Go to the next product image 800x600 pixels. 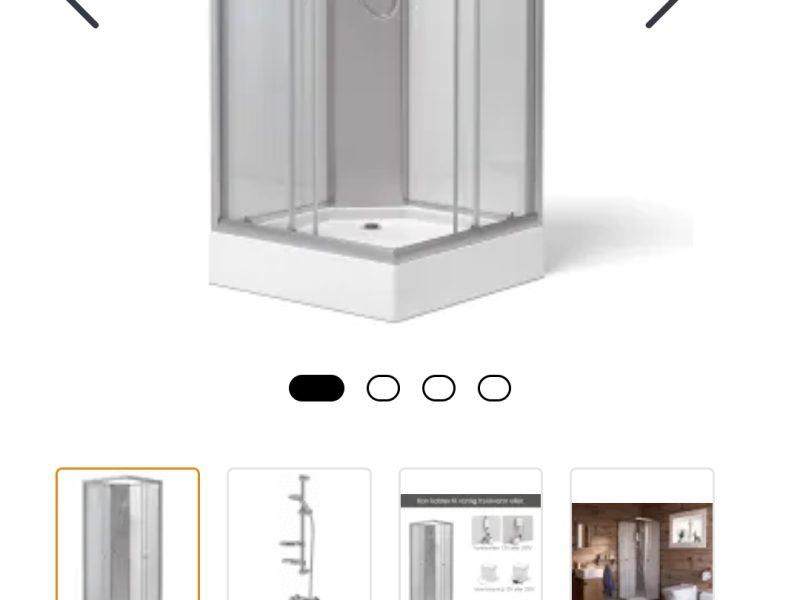662,10
